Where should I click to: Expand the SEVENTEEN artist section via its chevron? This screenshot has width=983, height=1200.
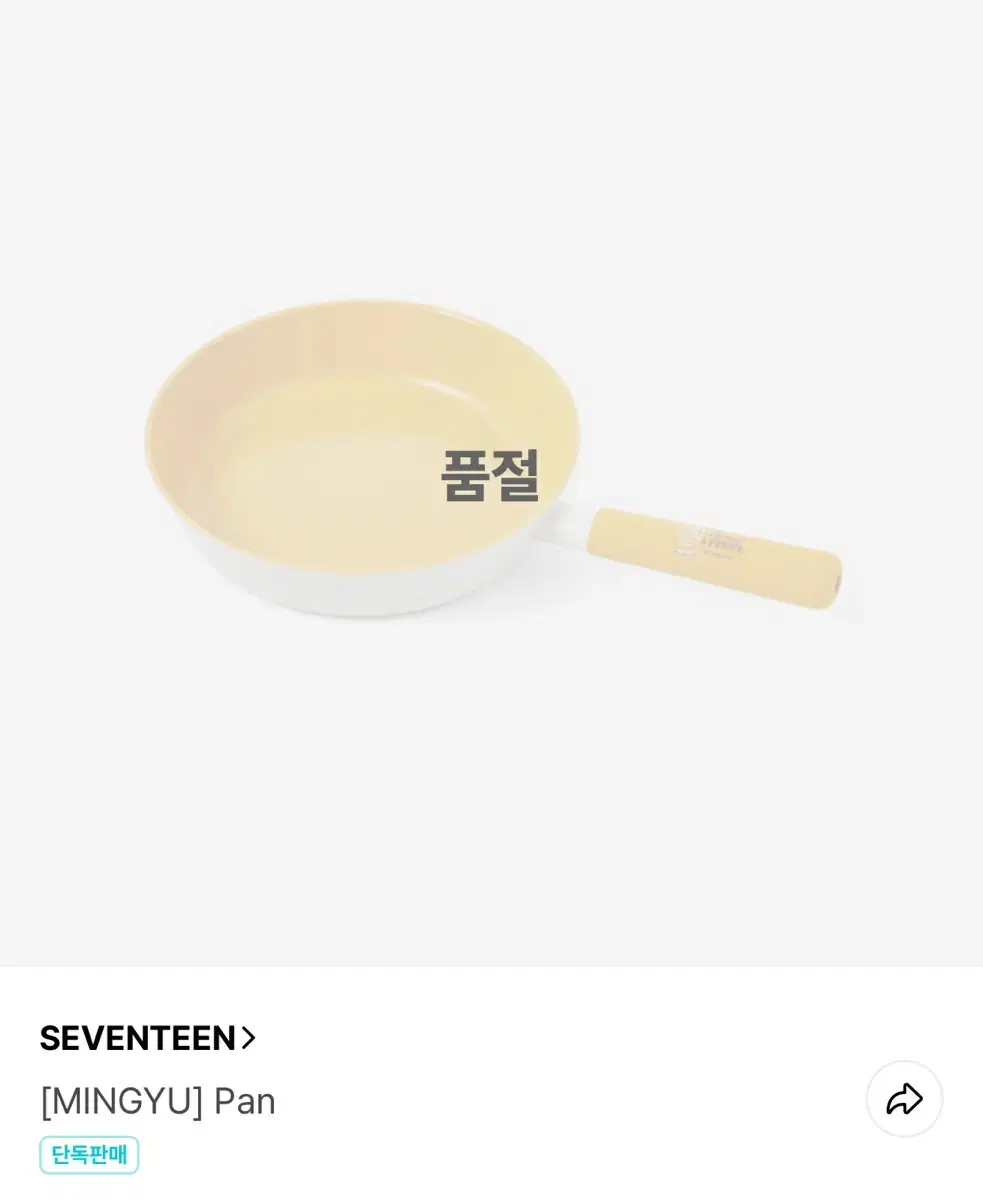(x=248, y=1039)
